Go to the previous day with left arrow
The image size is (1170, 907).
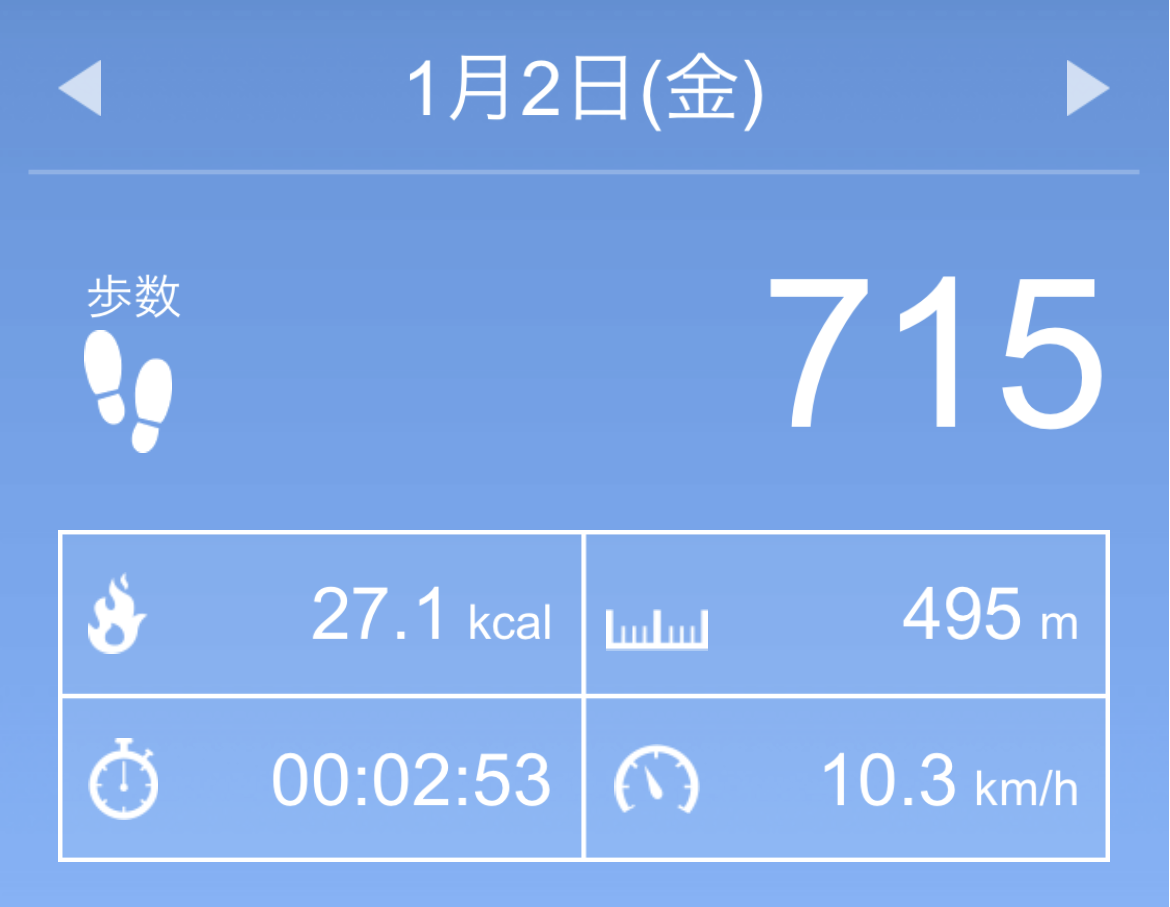81,88
